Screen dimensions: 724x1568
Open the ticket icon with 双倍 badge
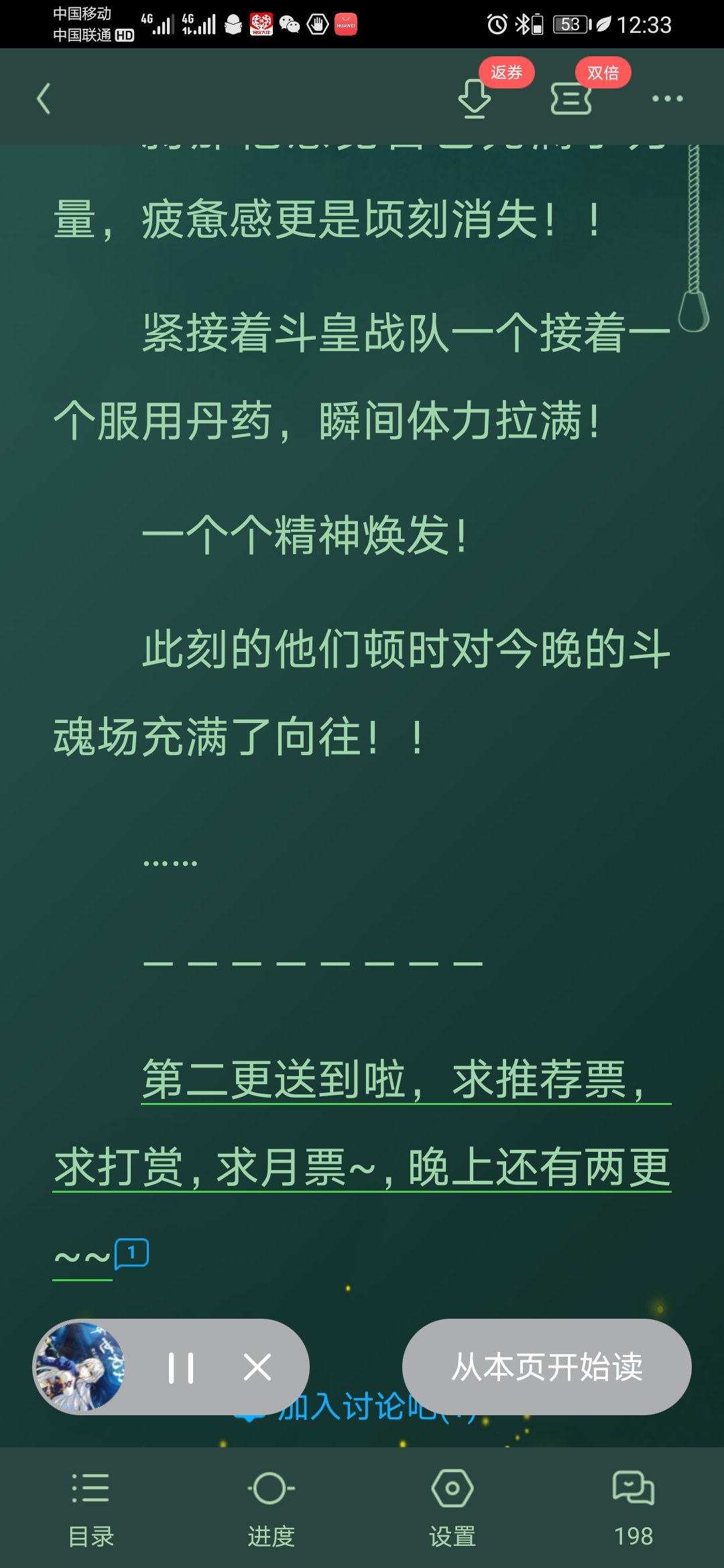coord(571,99)
